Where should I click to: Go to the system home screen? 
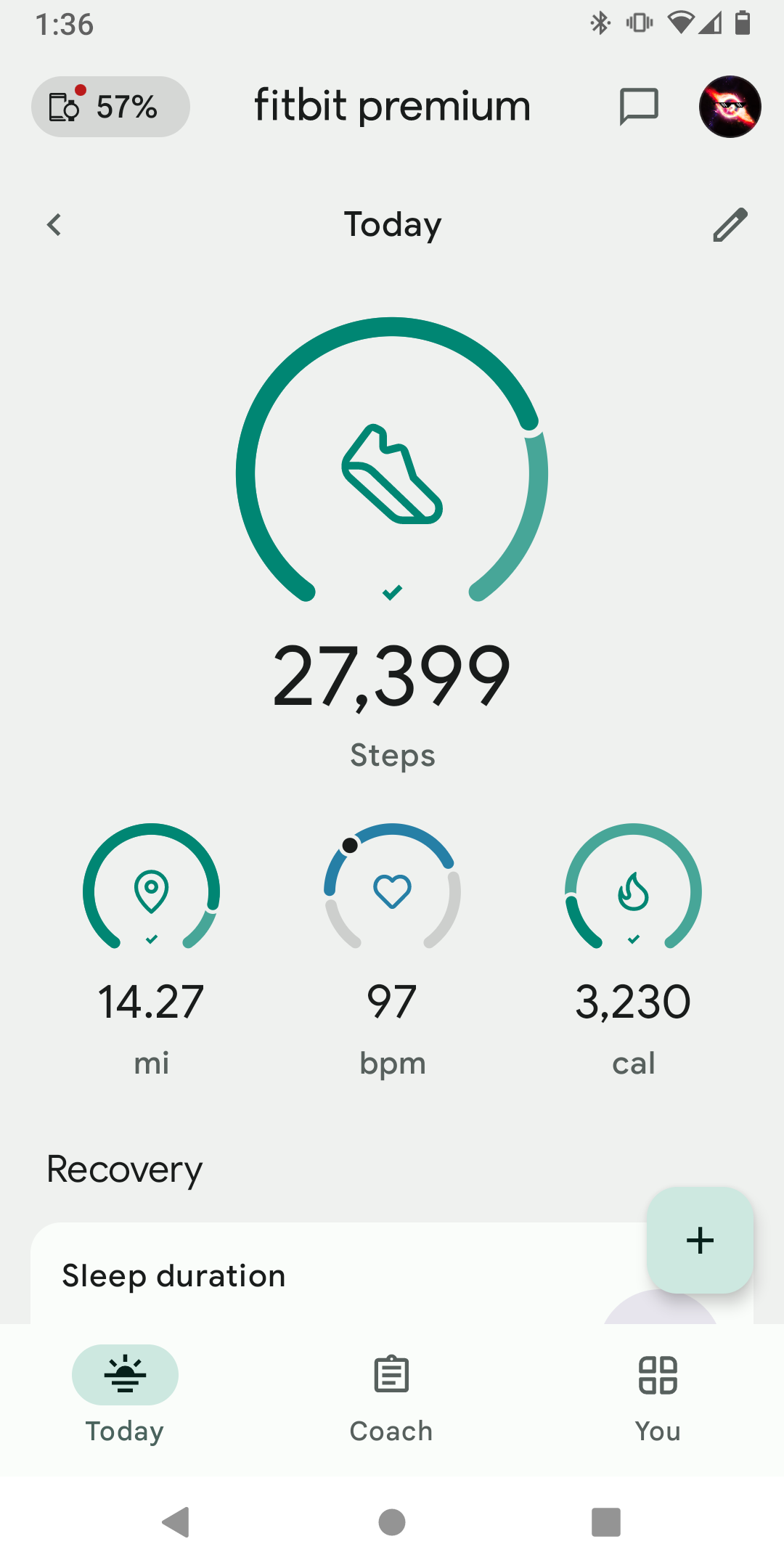coord(392,1522)
